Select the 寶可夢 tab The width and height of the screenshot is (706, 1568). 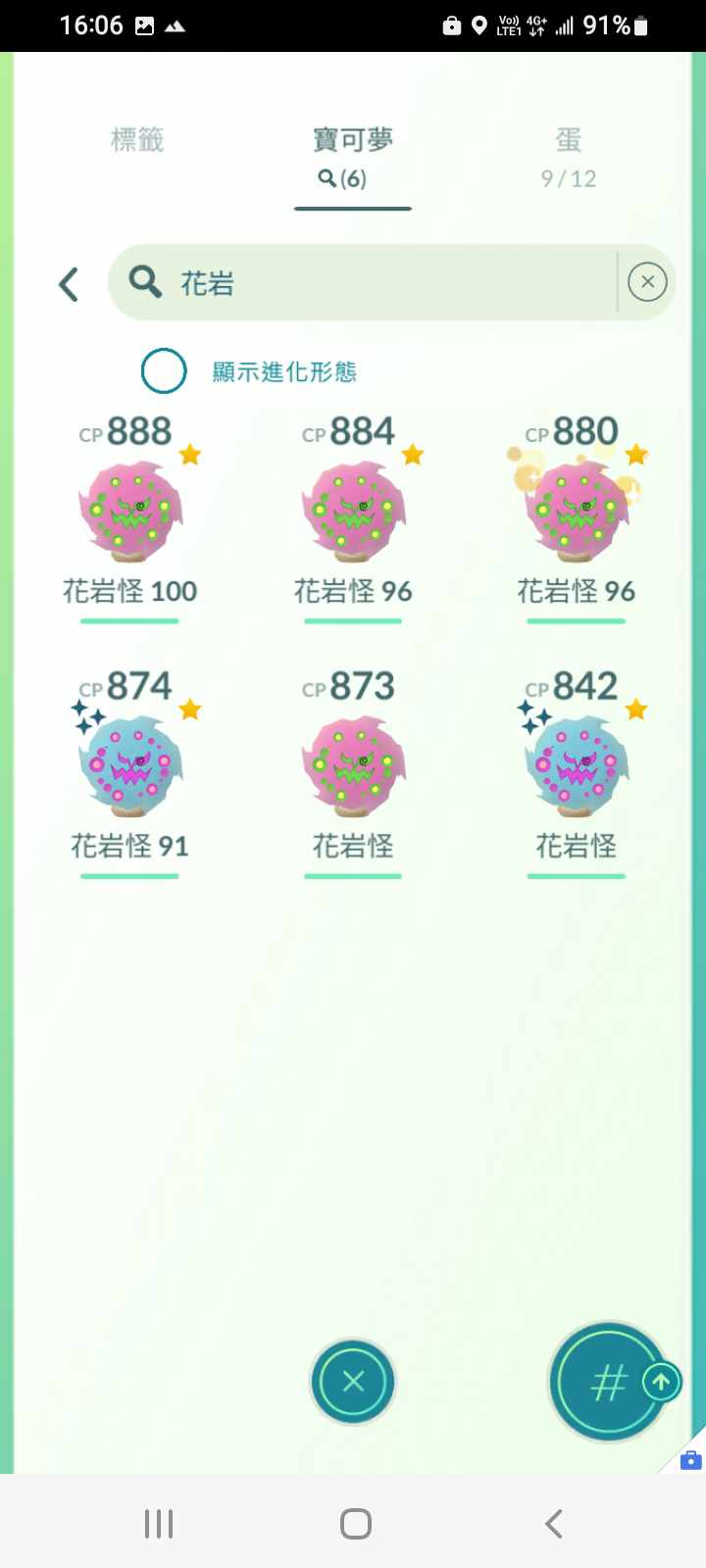point(352,155)
